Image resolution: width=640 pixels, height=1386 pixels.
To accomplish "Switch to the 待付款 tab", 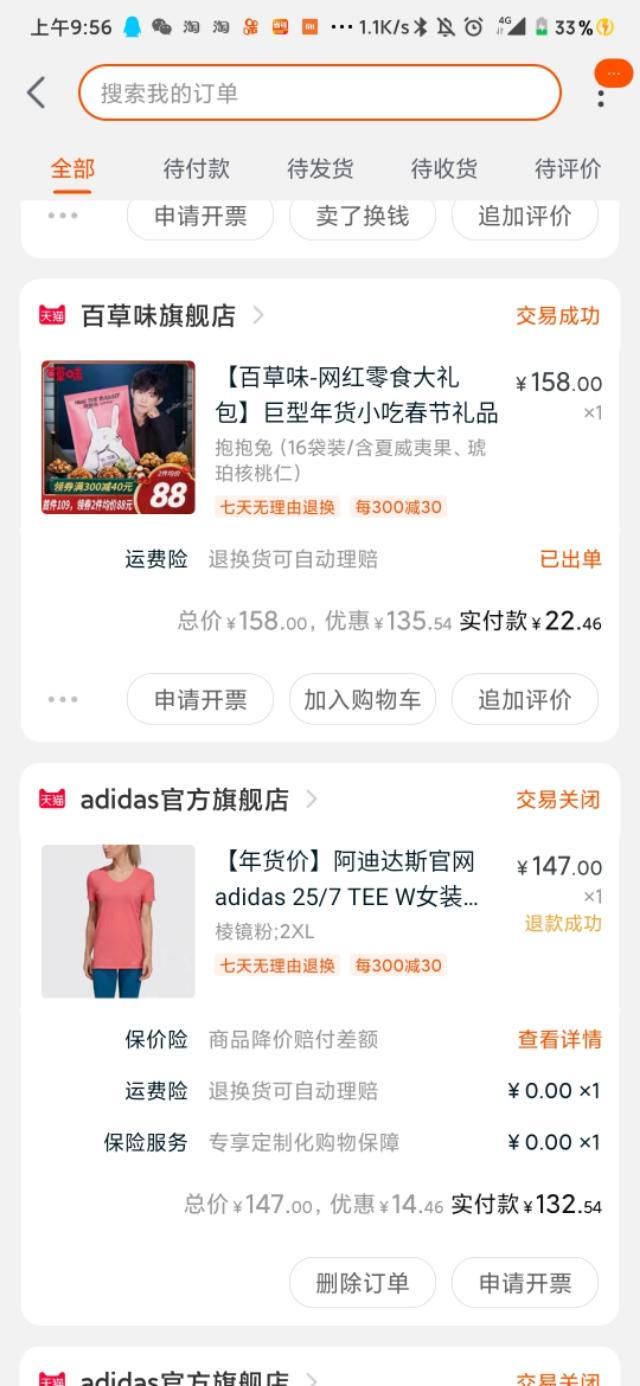I will (196, 169).
